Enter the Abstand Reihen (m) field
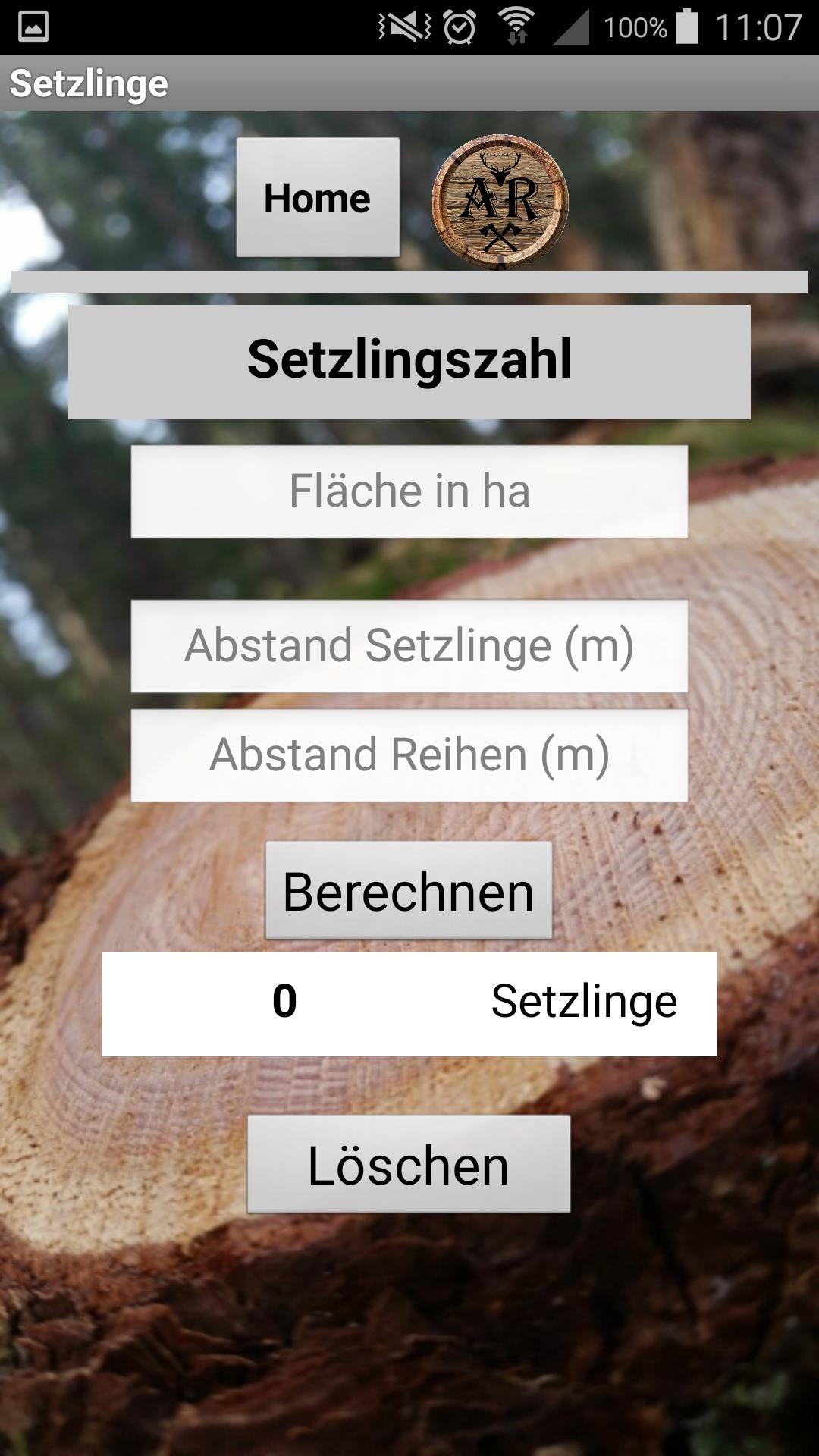 point(409,755)
